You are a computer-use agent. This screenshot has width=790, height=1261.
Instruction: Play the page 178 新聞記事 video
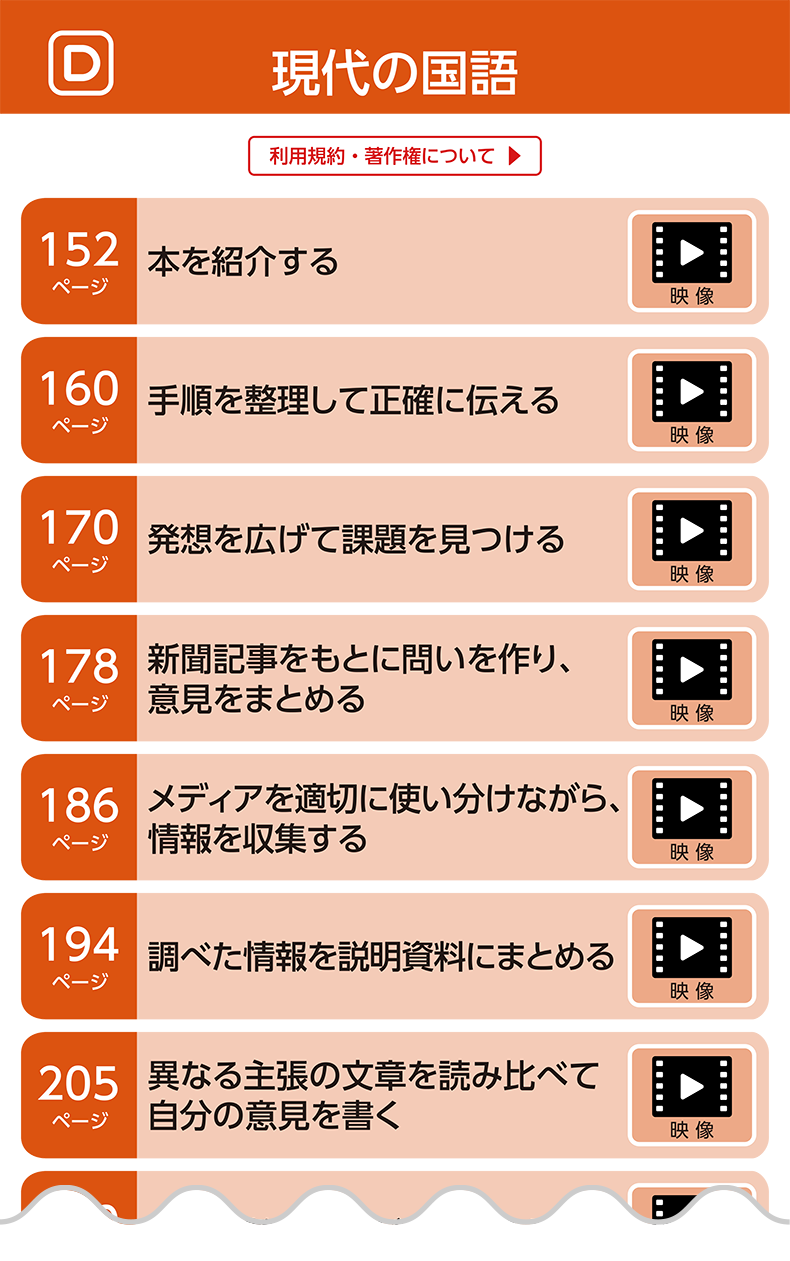coord(691,678)
